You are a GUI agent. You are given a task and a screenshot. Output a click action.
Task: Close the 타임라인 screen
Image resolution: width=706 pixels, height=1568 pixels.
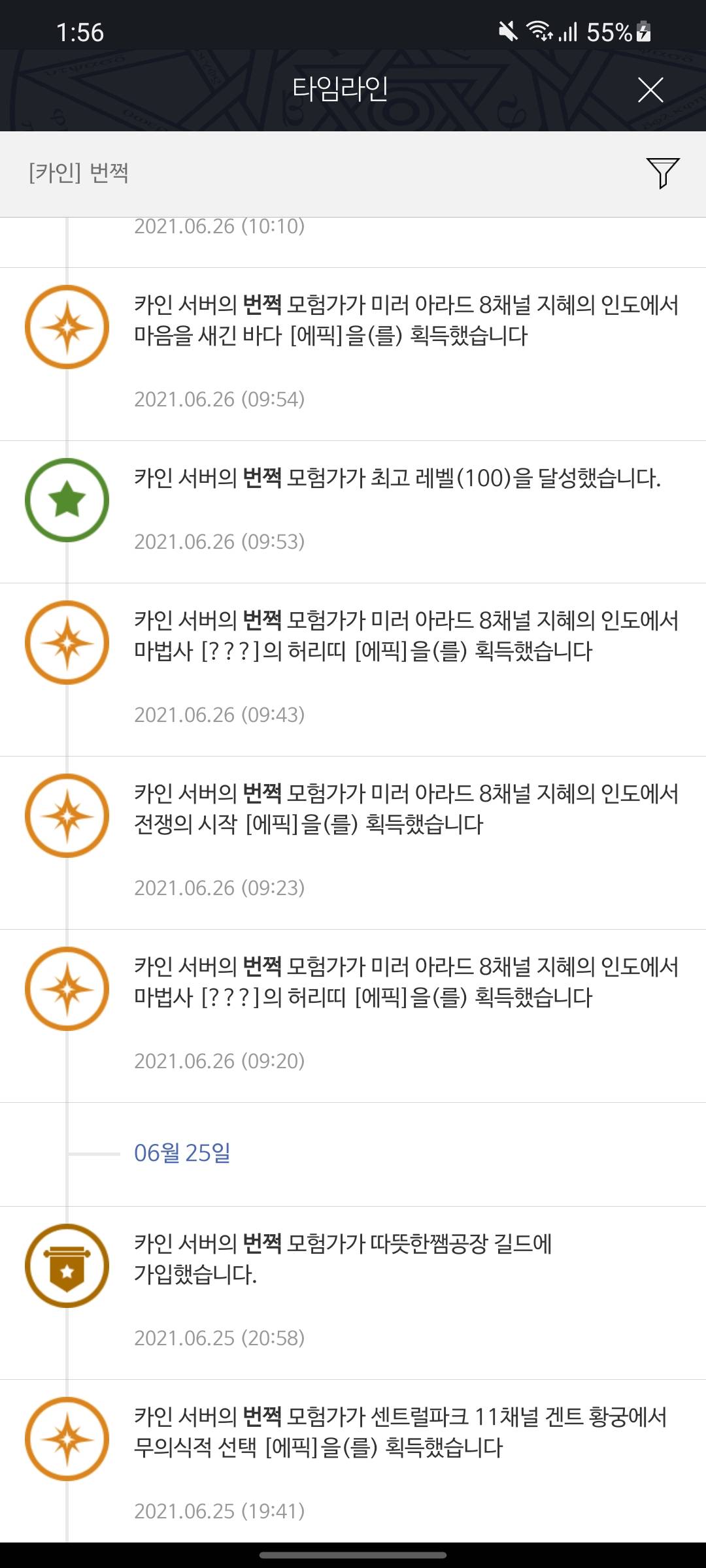click(650, 90)
